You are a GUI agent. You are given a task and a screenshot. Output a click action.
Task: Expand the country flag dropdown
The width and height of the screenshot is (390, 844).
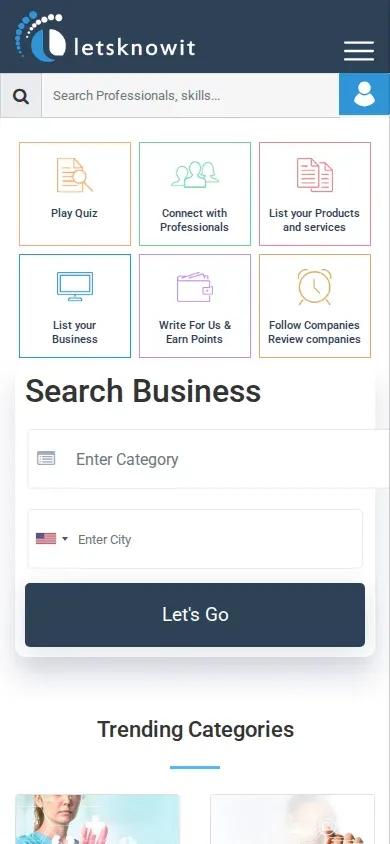[52, 539]
